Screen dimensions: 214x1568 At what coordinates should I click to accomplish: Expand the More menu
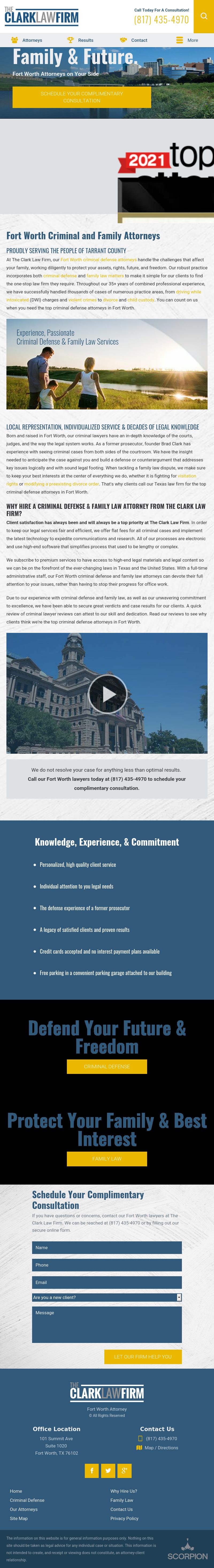tap(187, 40)
